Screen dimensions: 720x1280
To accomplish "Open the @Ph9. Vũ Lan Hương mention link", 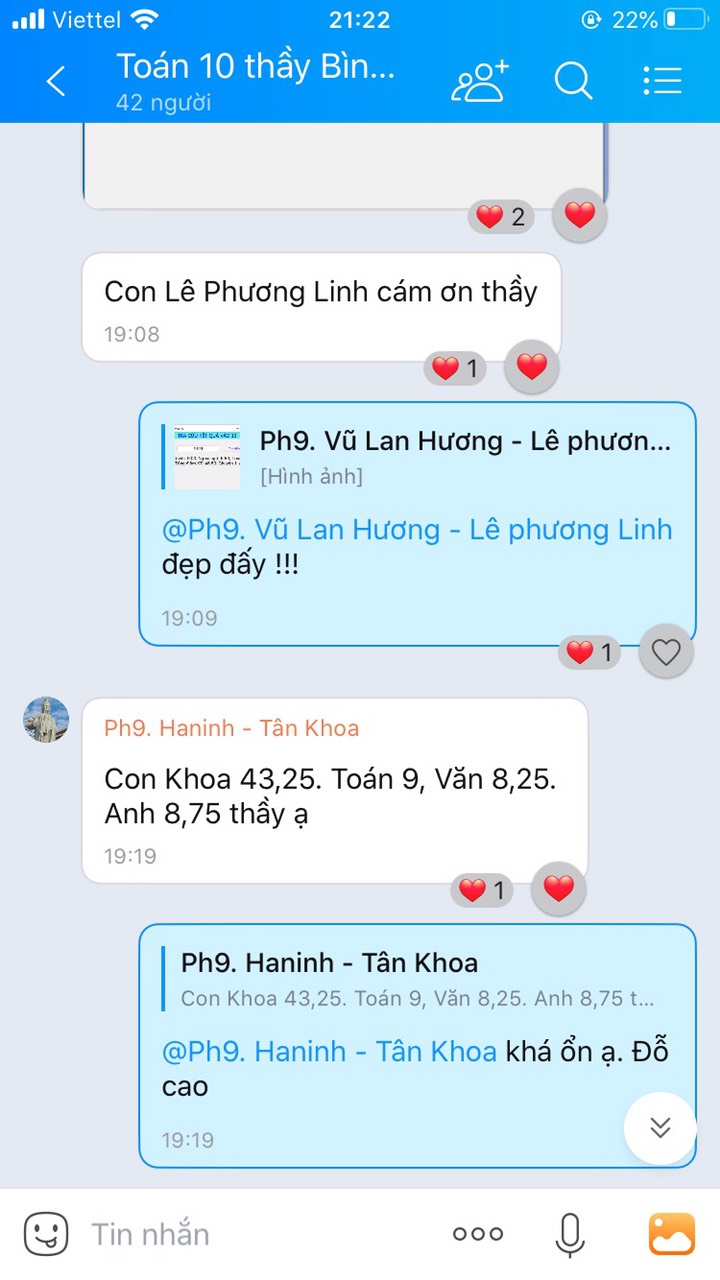I will (416, 530).
